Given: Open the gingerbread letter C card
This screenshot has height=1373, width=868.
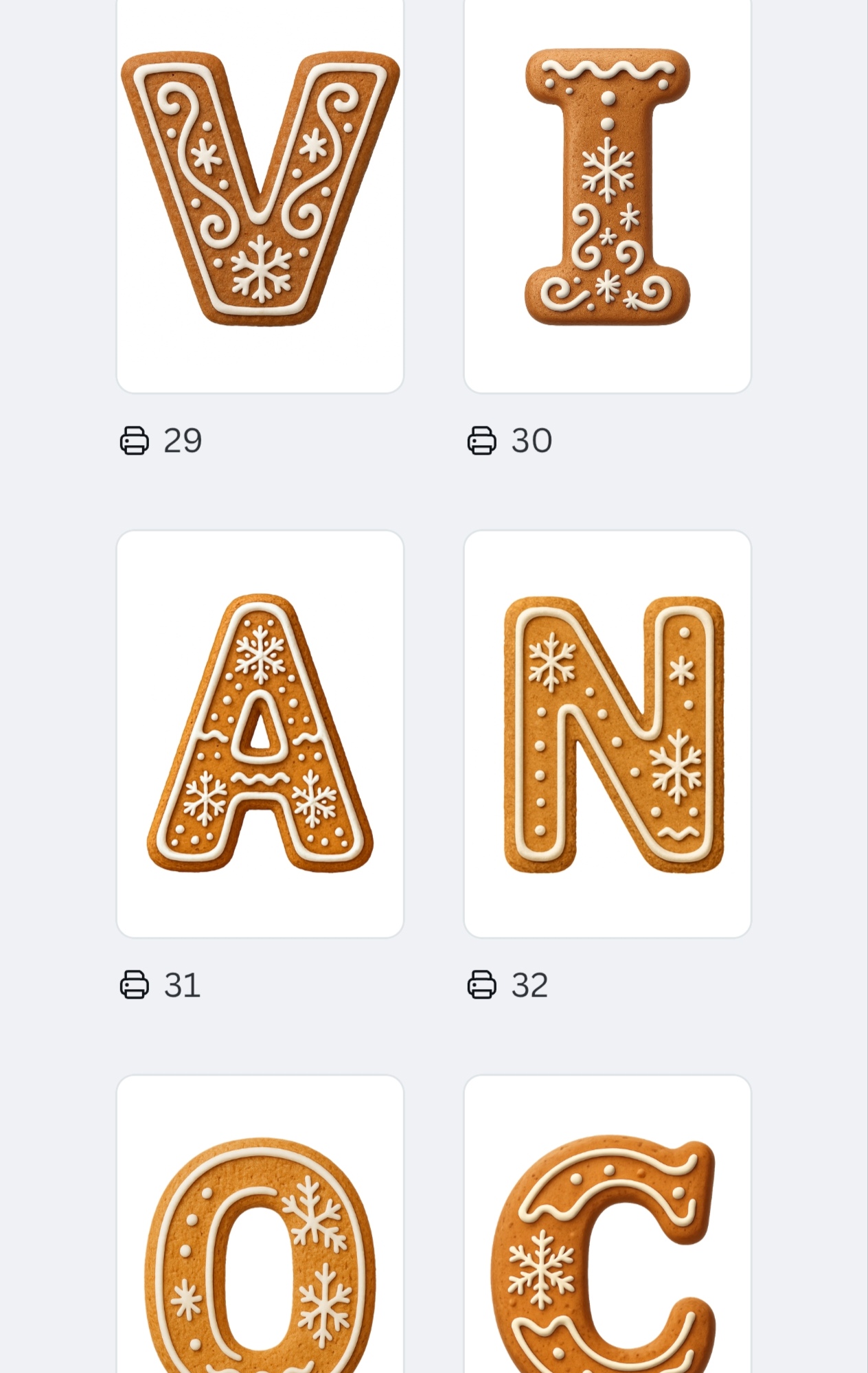Looking at the screenshot, I should coord(607,1236).
